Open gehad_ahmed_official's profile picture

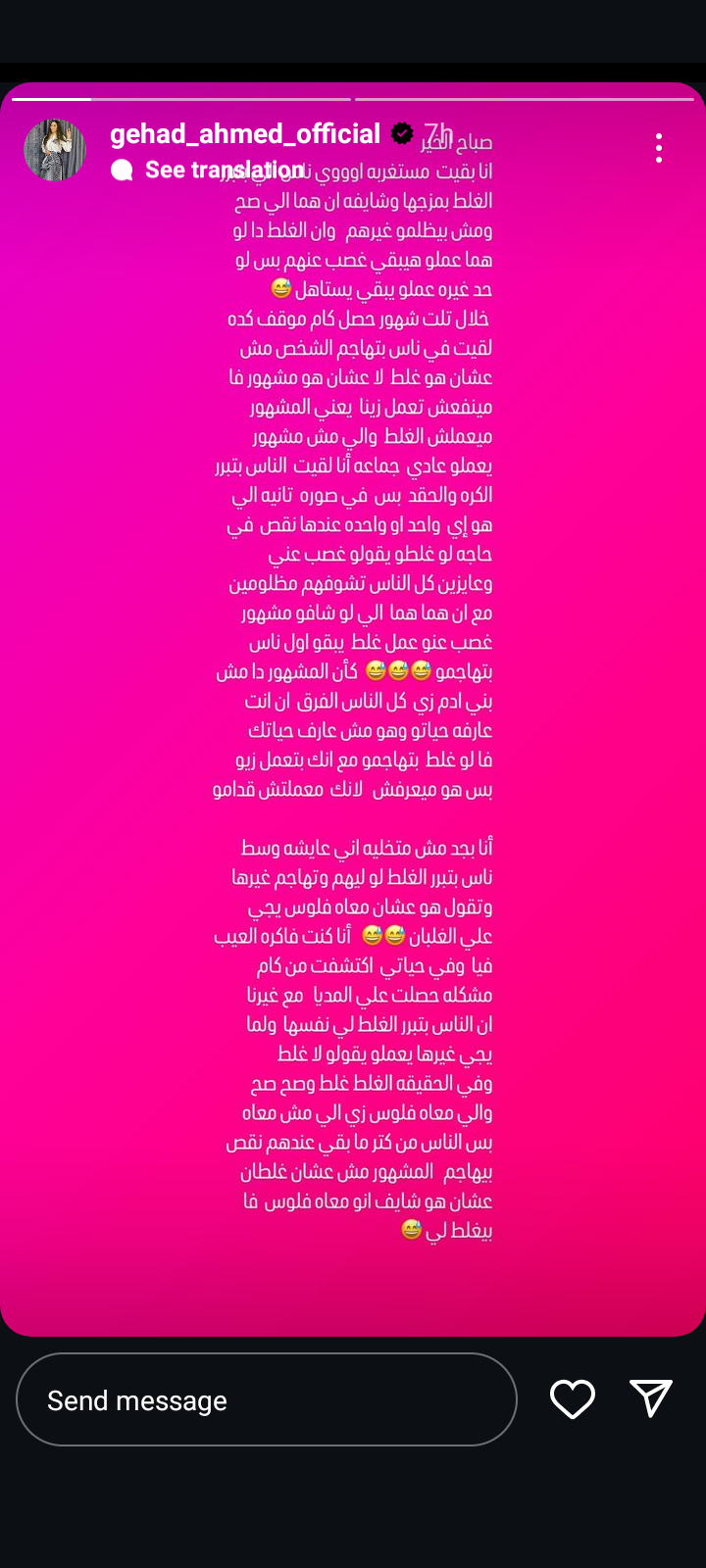pos(55,150)
